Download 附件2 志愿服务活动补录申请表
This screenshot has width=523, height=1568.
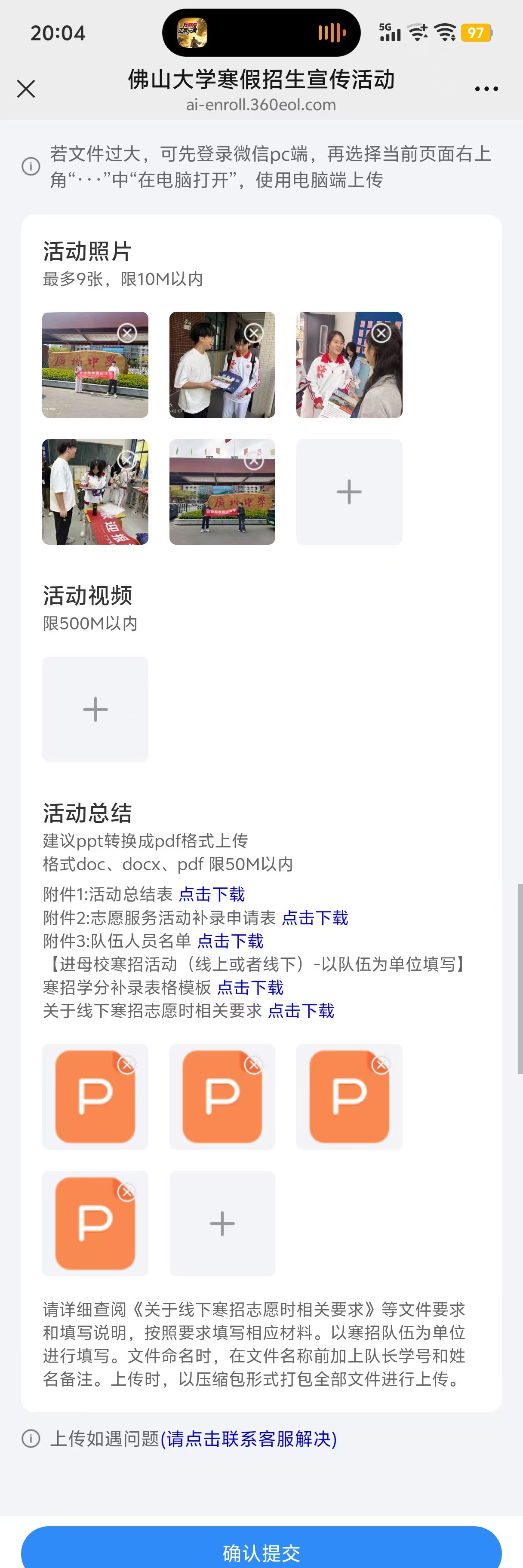tap(315, 918)
